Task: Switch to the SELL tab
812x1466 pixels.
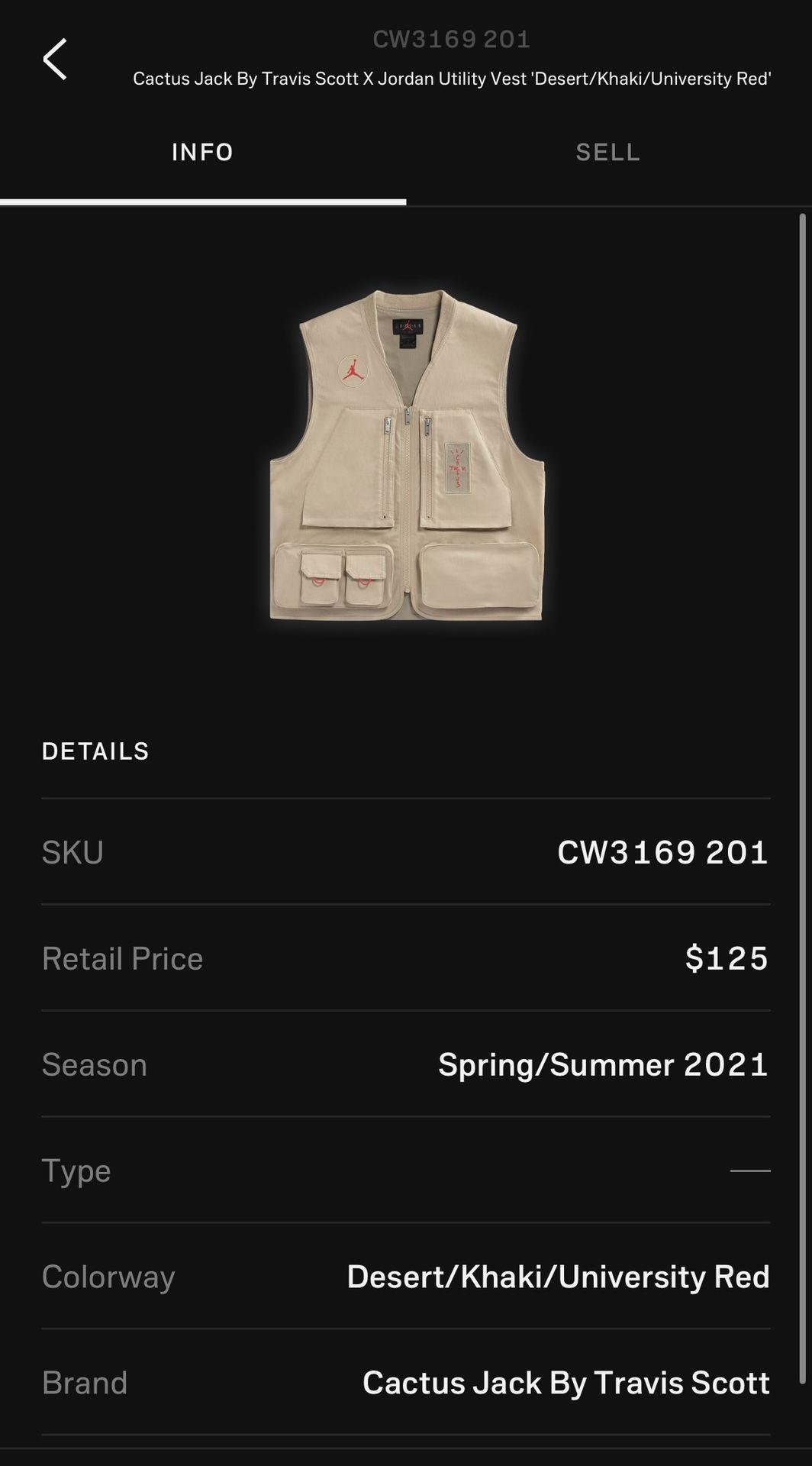Action: 607,153
